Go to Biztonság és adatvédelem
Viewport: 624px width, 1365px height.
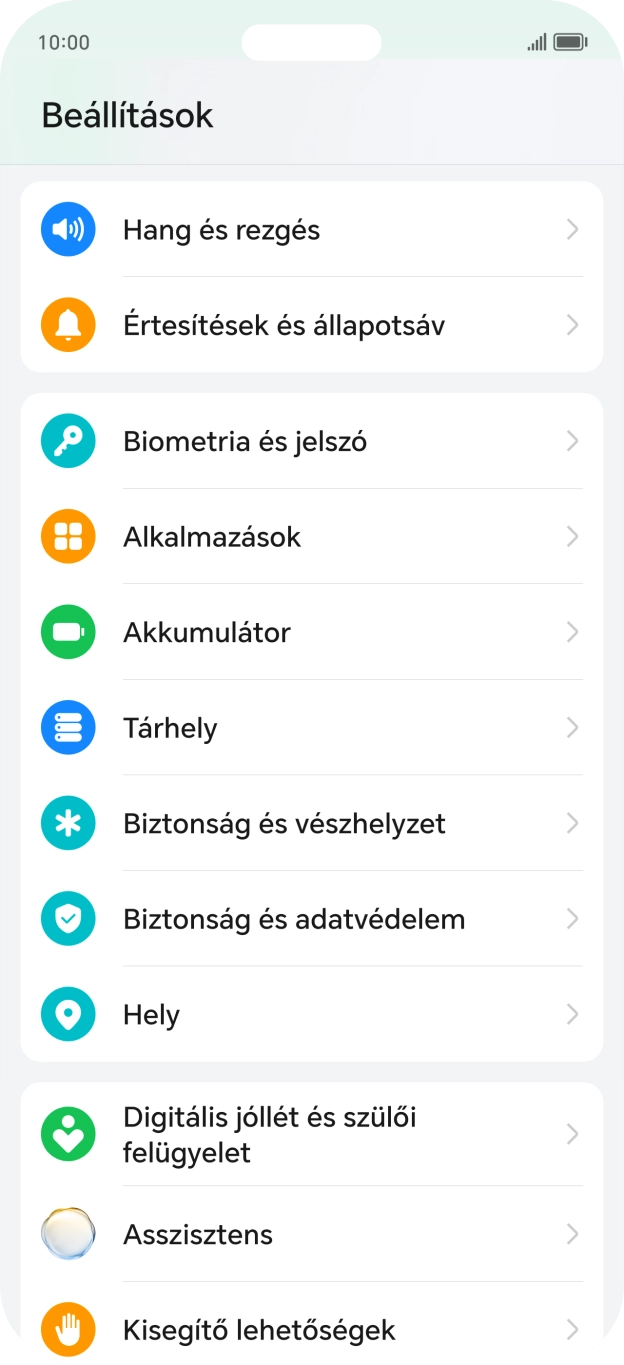(x=311, y=919)
